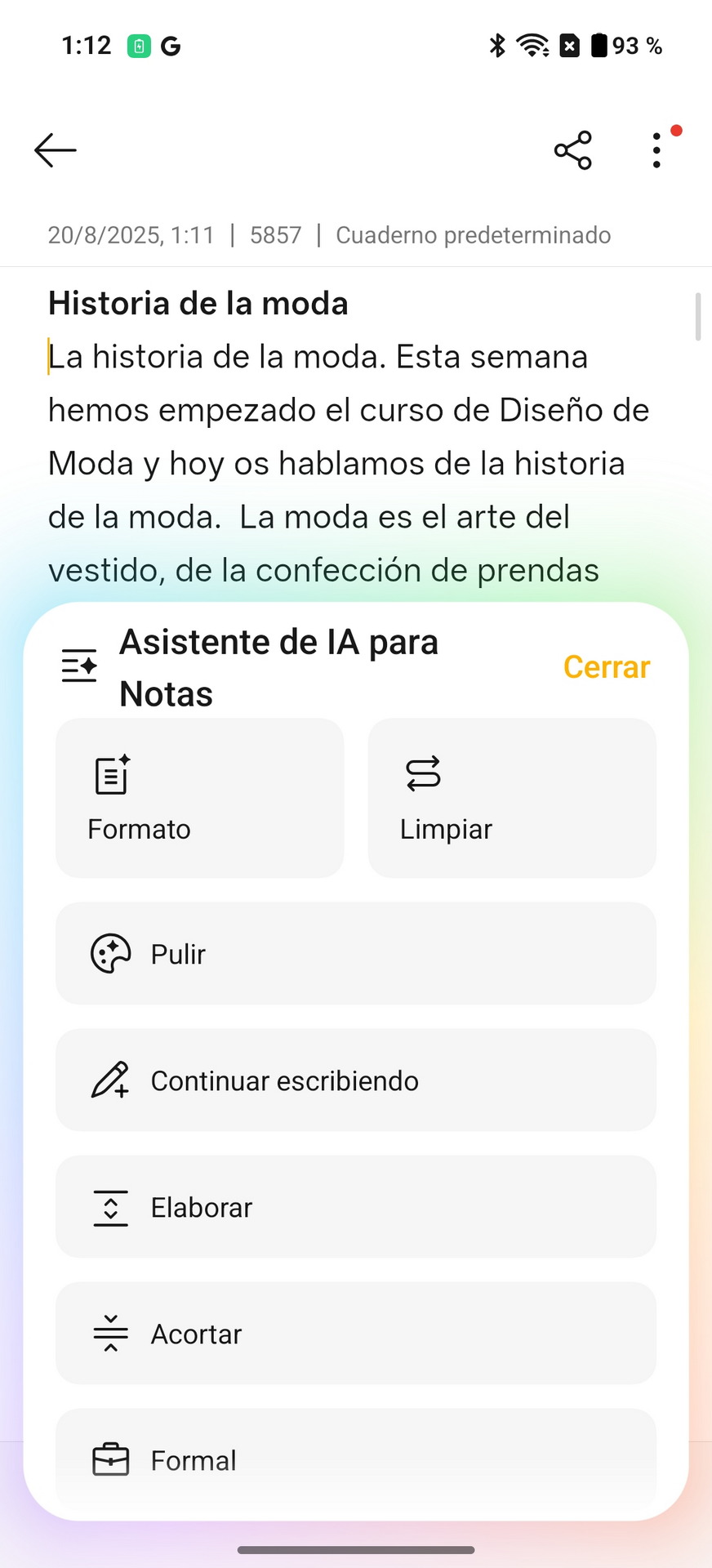Open the three-dot overflow menu

click(x=657, y=150)
